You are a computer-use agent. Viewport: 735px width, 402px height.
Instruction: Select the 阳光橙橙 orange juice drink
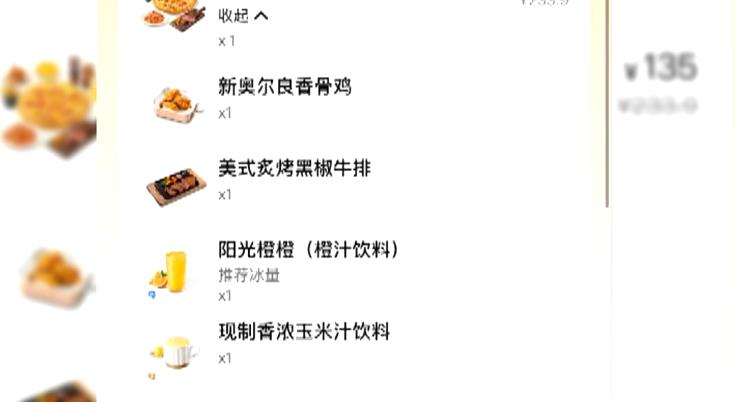click(x=308, y=250)
